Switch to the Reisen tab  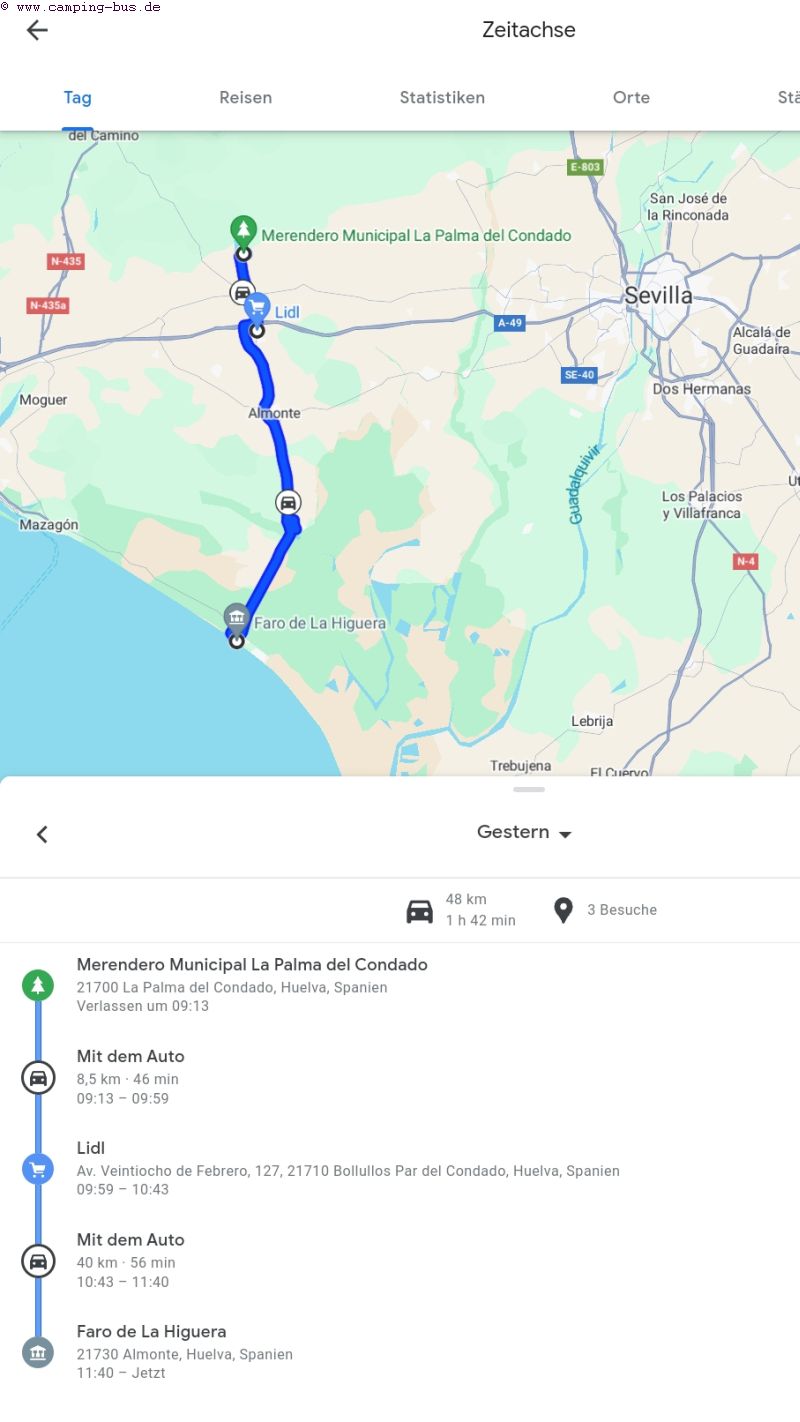click(x=245, y=97)
